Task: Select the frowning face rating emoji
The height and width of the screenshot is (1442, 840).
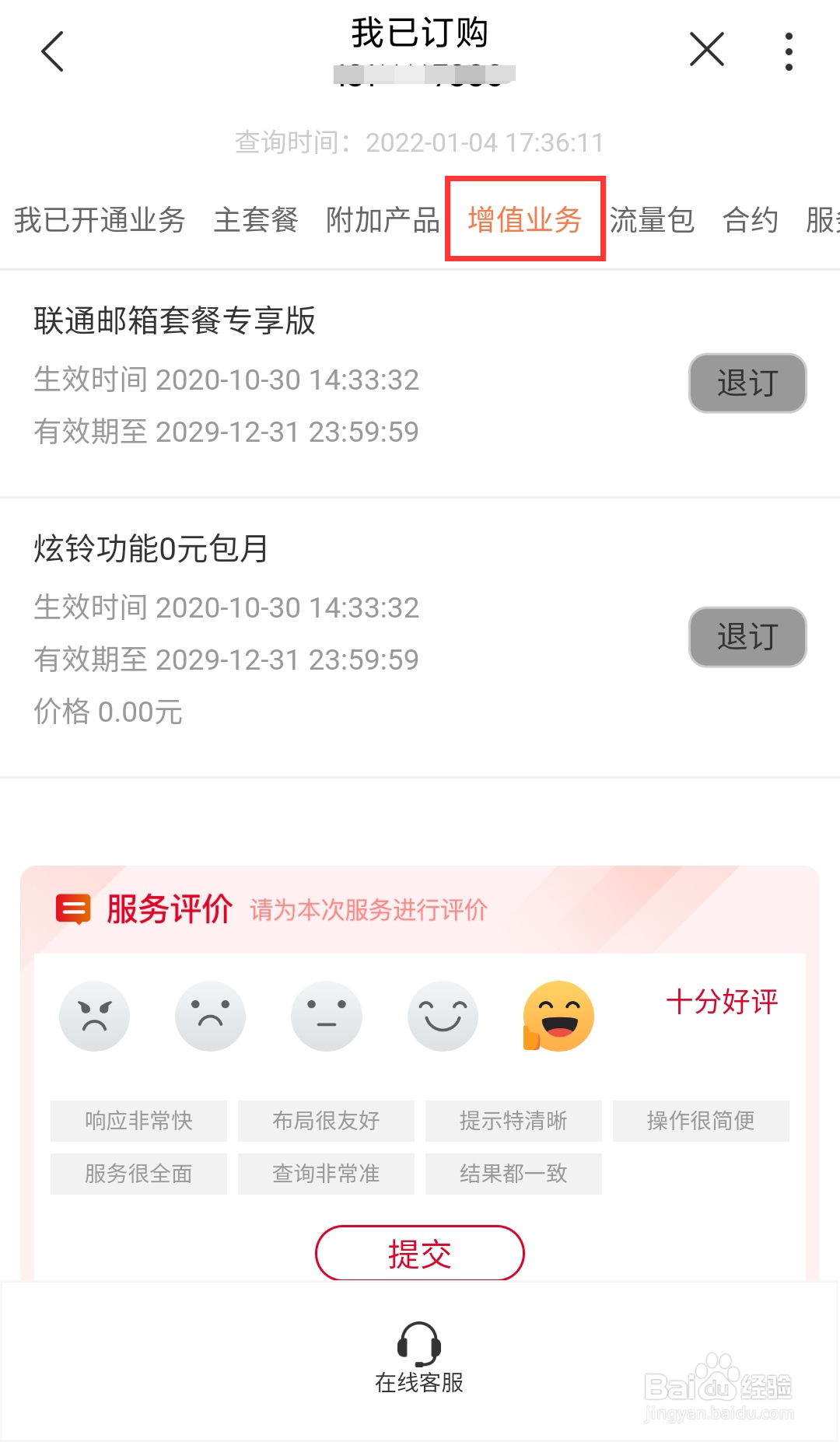Action: click(x=211, y=1017)
